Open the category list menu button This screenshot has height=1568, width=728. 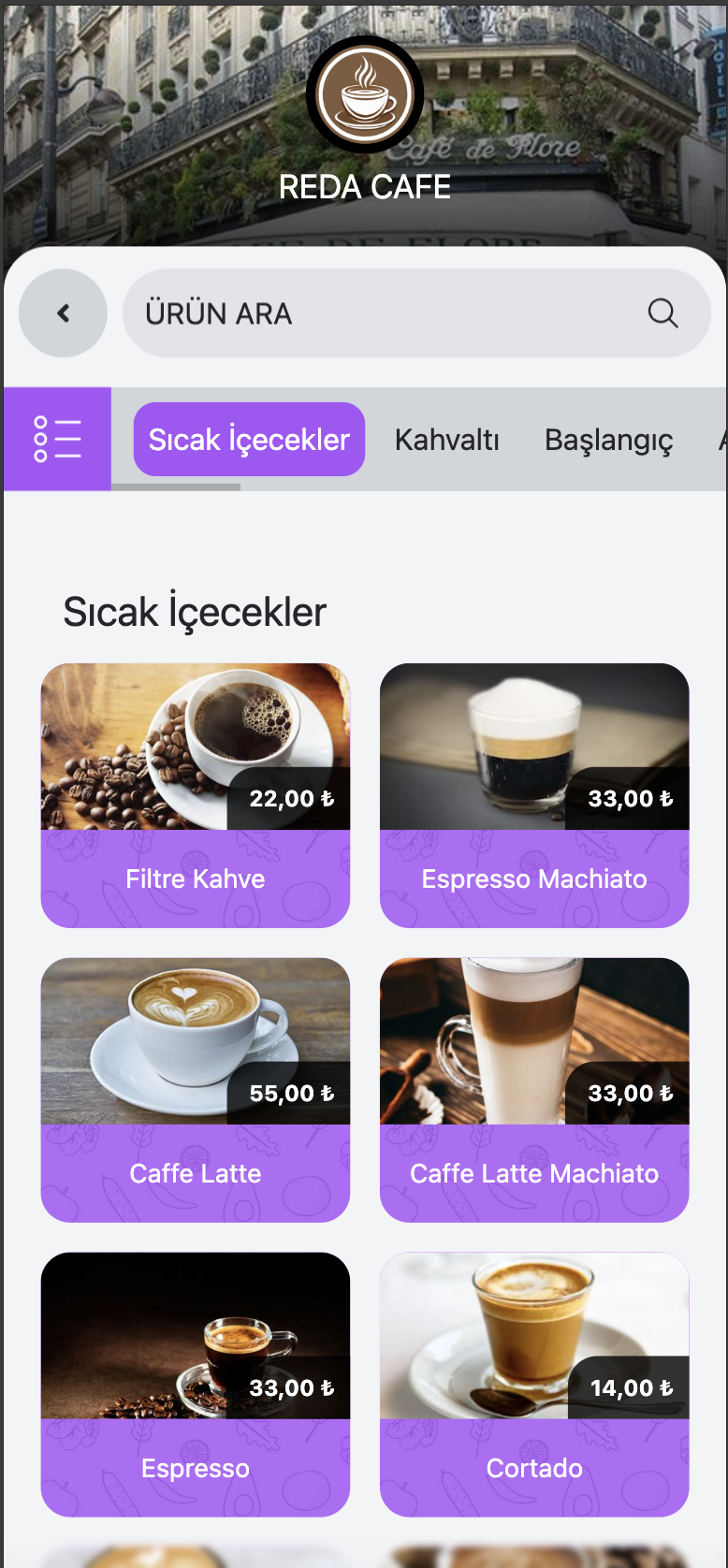pyautogui.click(x=57, y=439)
